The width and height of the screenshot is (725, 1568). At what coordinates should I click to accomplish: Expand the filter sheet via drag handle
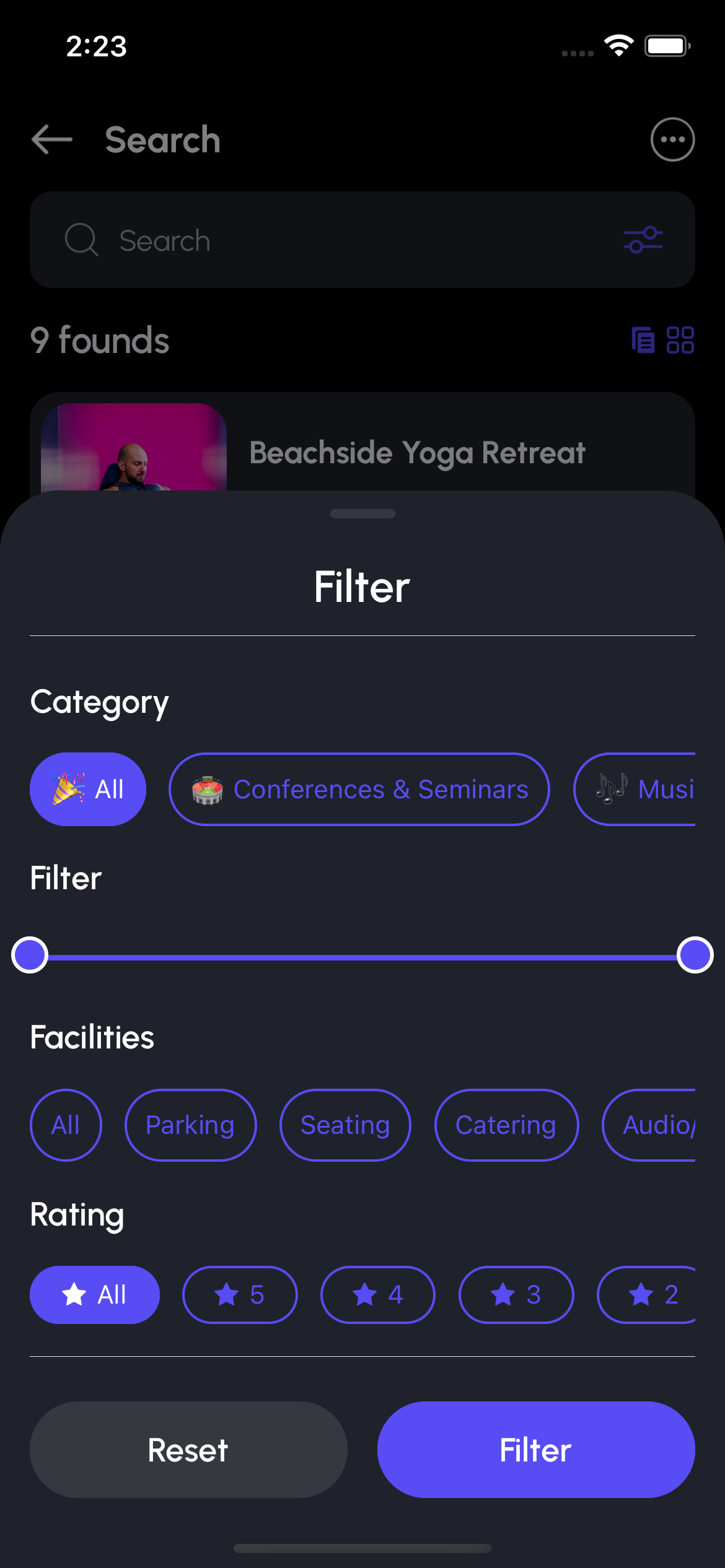(362, 513)
